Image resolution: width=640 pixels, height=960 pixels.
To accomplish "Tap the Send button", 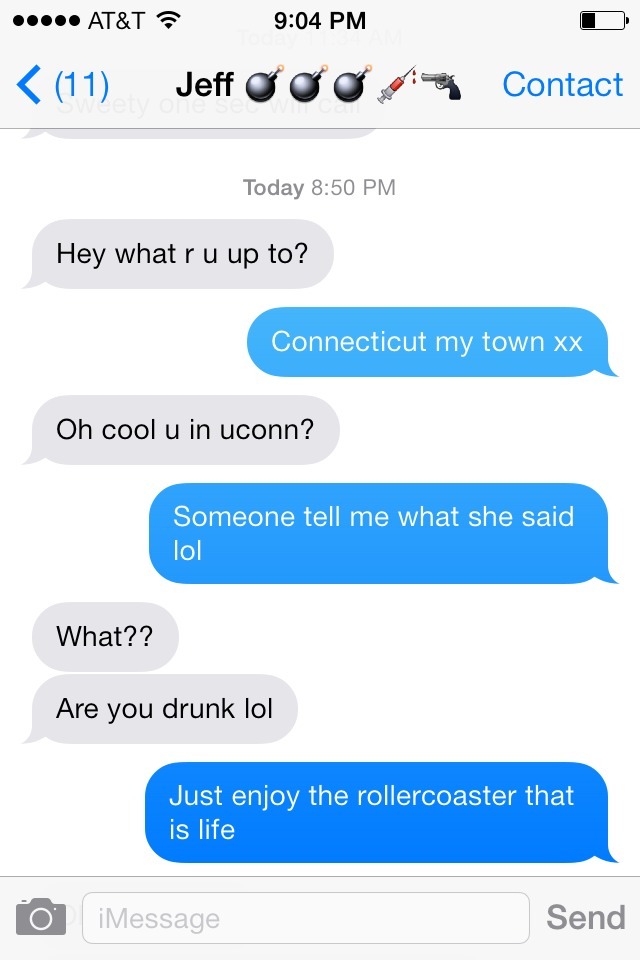I will pos(585,917).
